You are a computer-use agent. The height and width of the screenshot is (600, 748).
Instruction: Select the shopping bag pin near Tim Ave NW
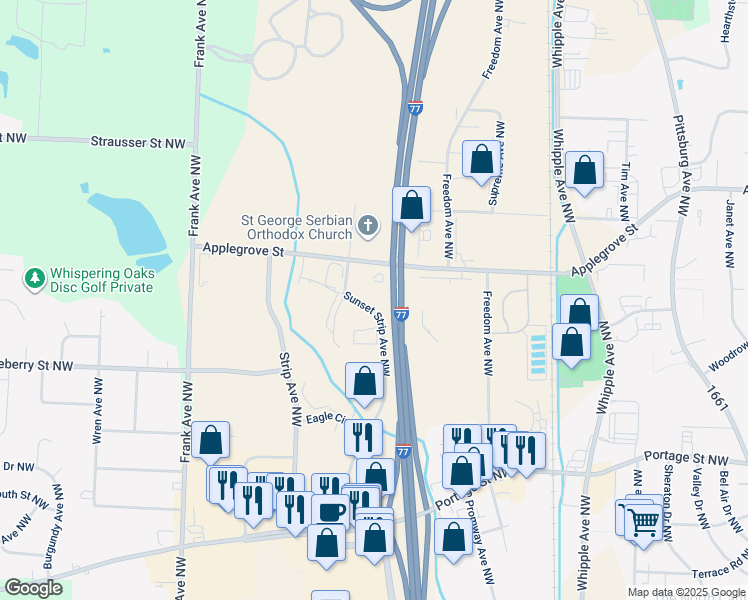[x=584, y=170]
